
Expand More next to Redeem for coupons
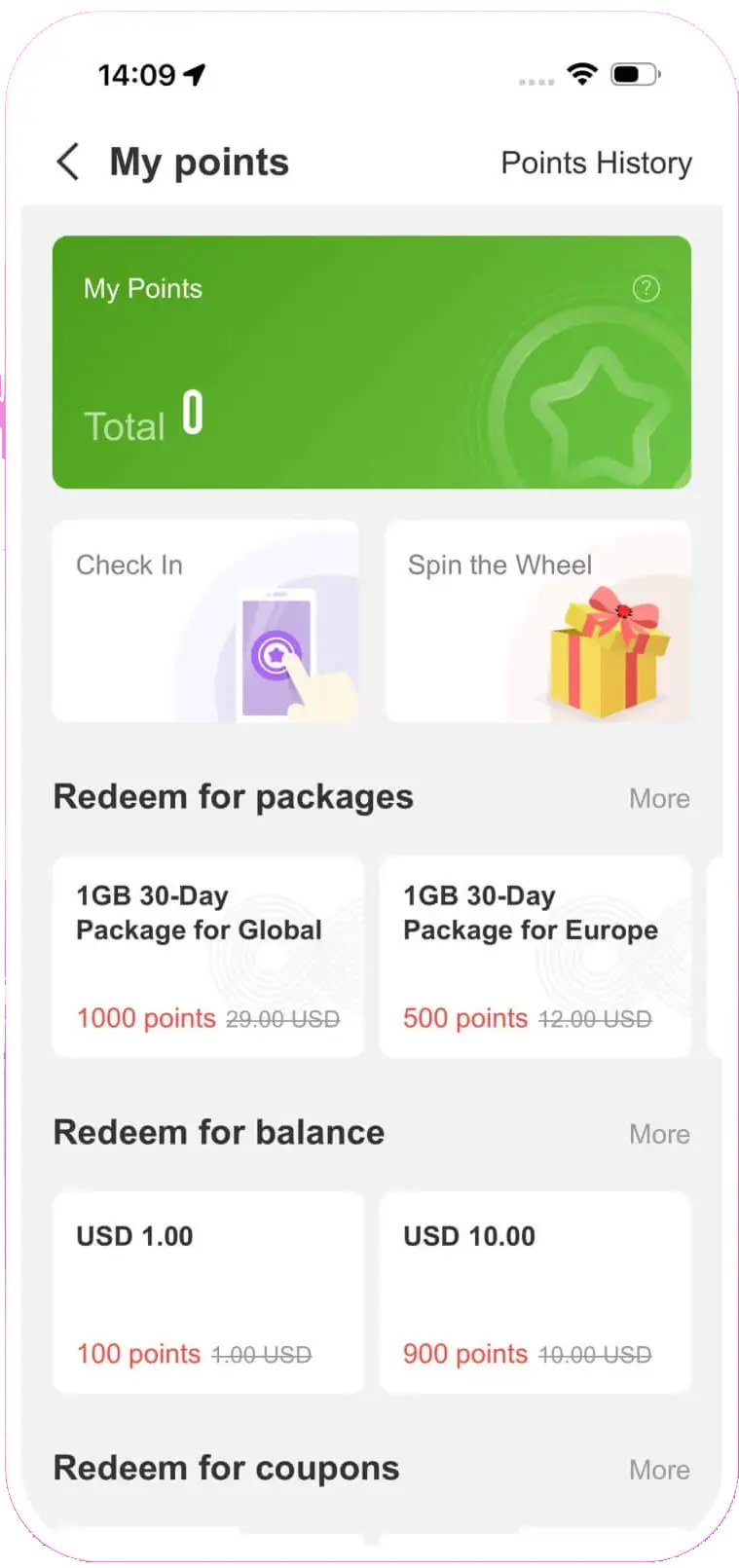[x=659, y=1470]
